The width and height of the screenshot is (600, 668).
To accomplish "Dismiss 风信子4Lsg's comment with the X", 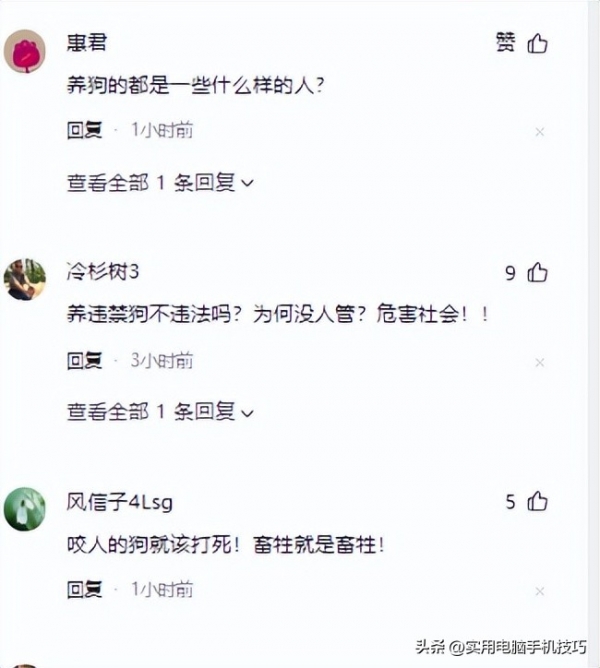I will (540, 591).
